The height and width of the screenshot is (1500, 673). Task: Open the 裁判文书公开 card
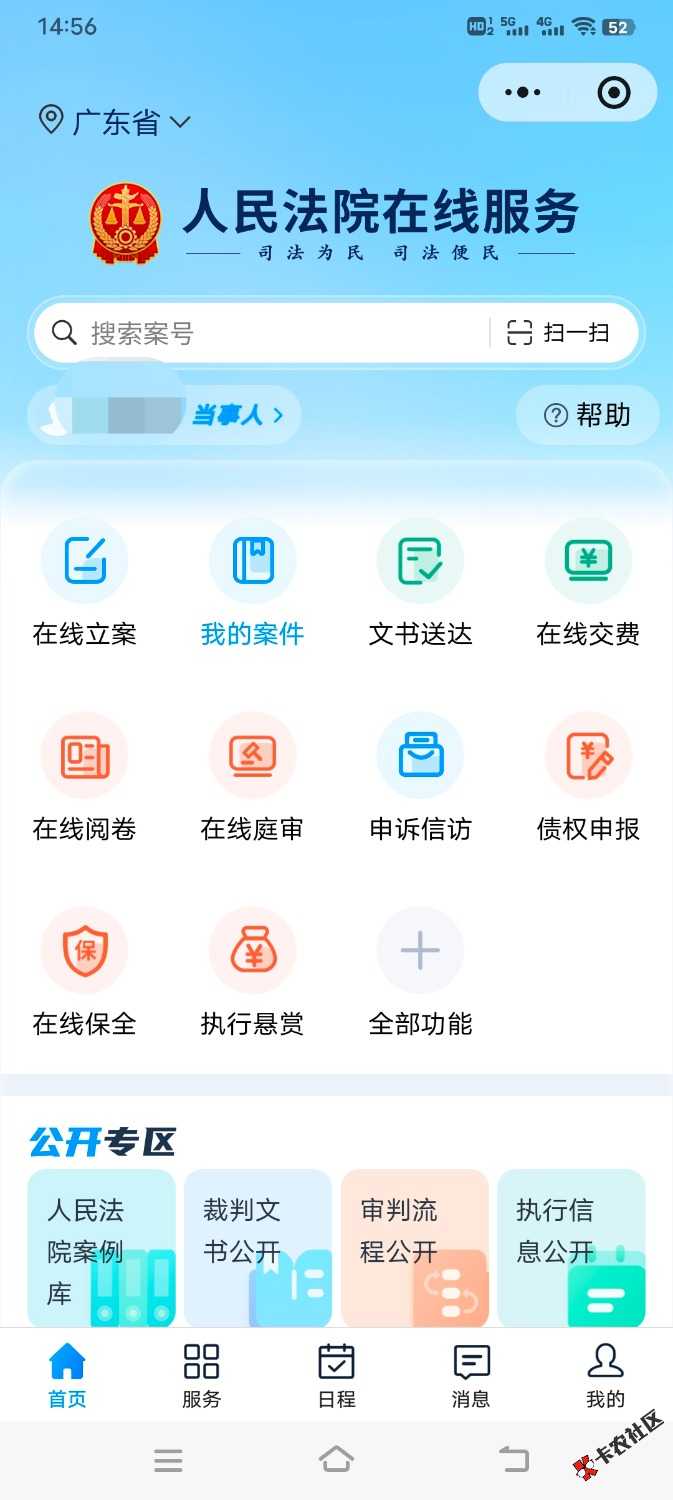click(258, 1248)
